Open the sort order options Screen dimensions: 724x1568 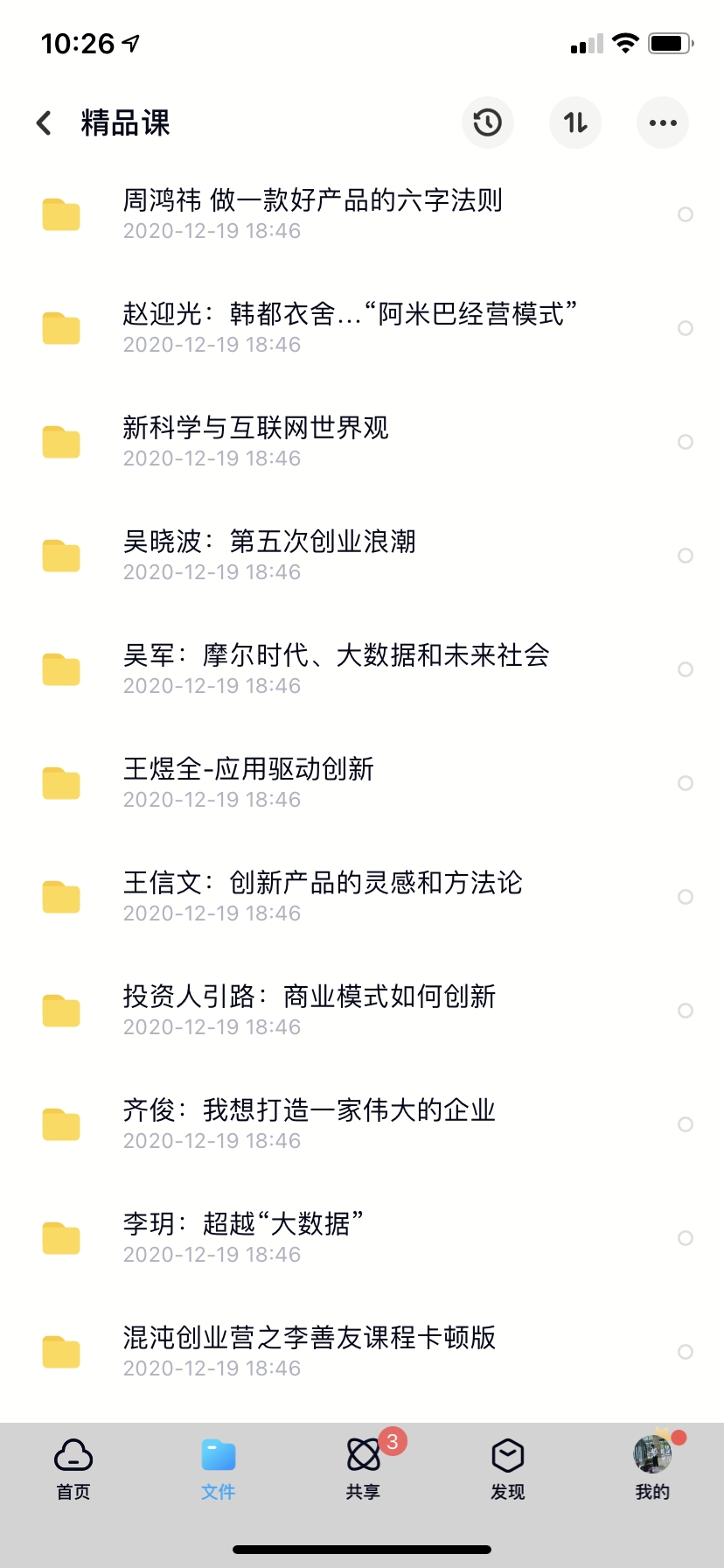point(574,122)
